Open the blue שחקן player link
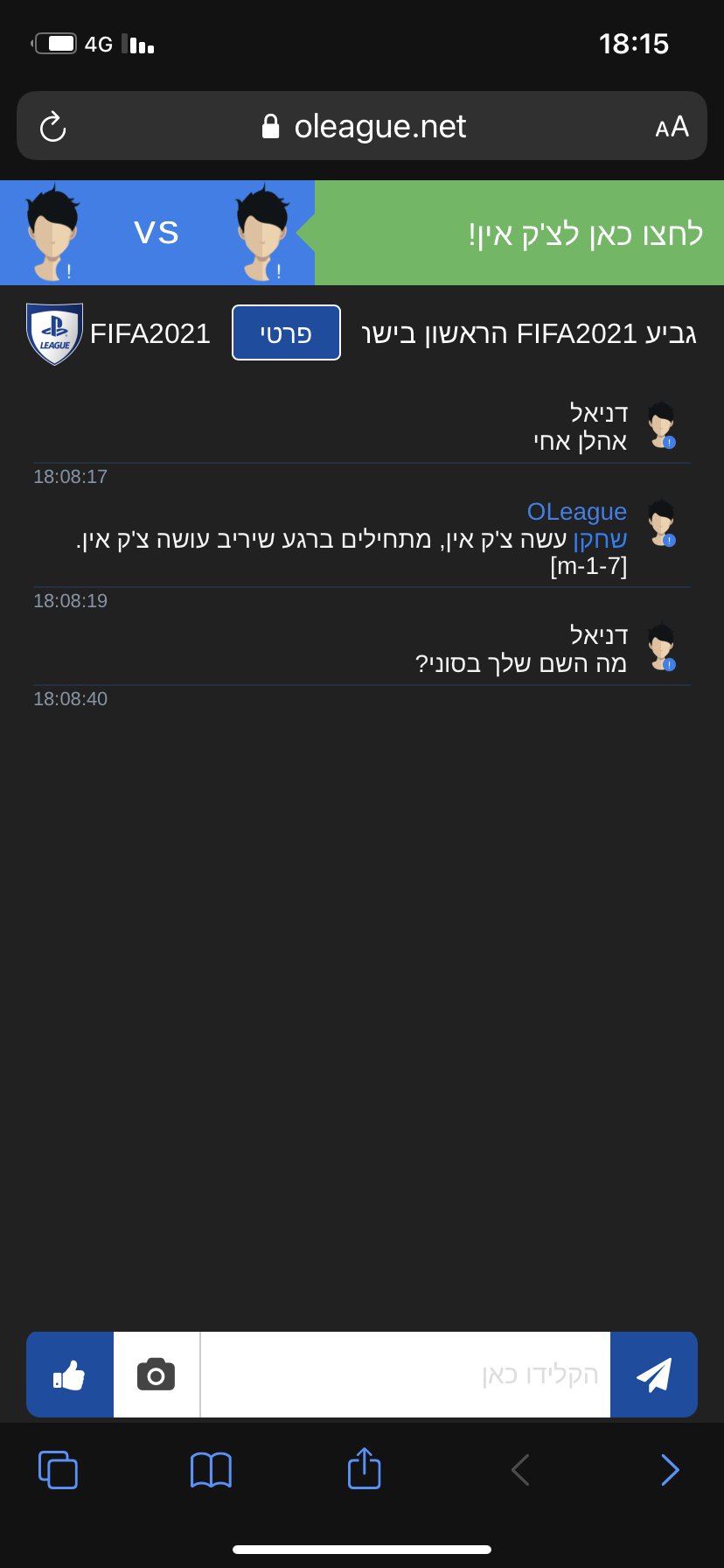This screenshot has height=1568, width=724. click(600, 539)
